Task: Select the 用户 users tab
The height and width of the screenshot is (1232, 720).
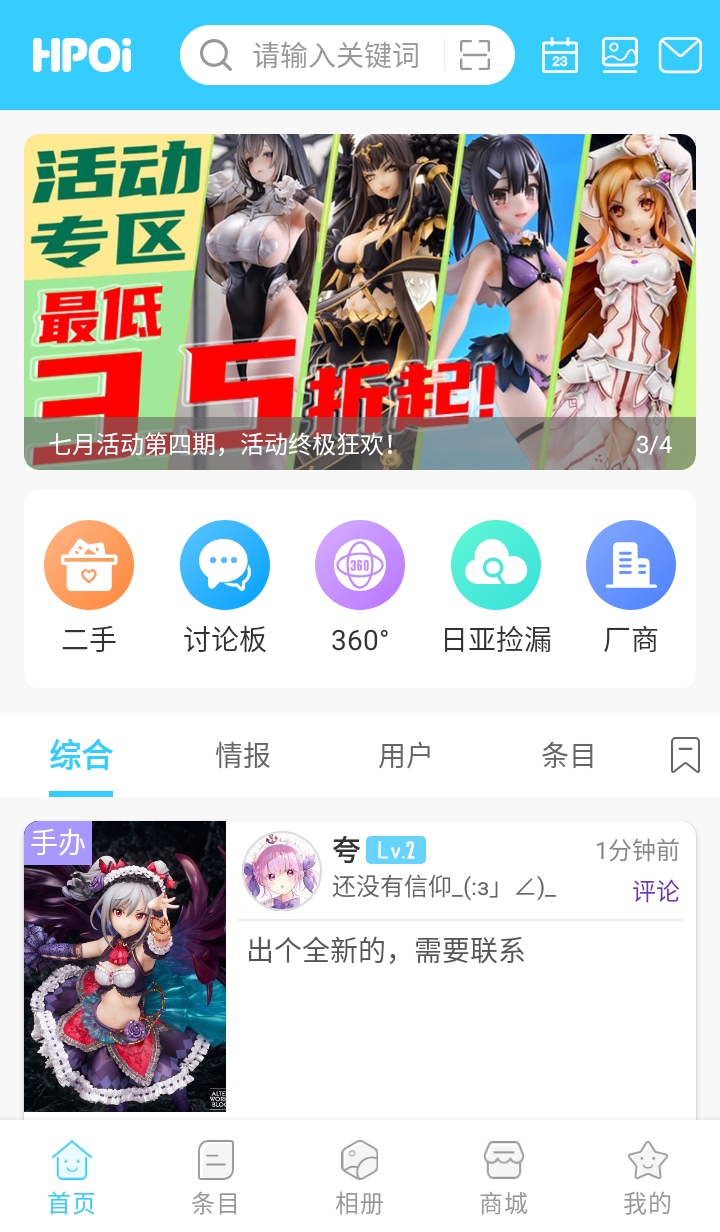Action: tap(405, 756)
